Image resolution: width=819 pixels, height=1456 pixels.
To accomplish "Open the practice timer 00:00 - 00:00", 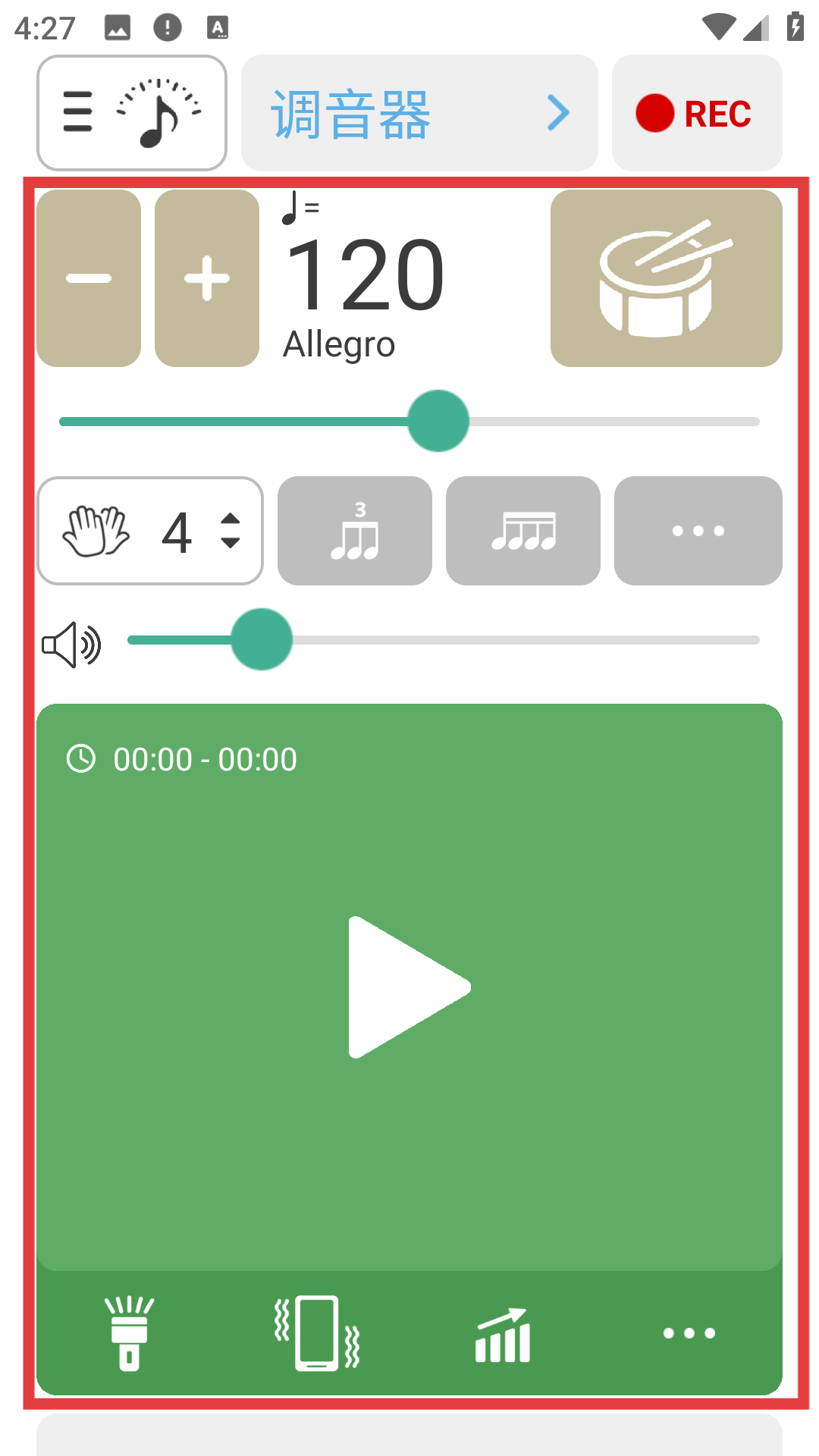I will tap(182, 759).
